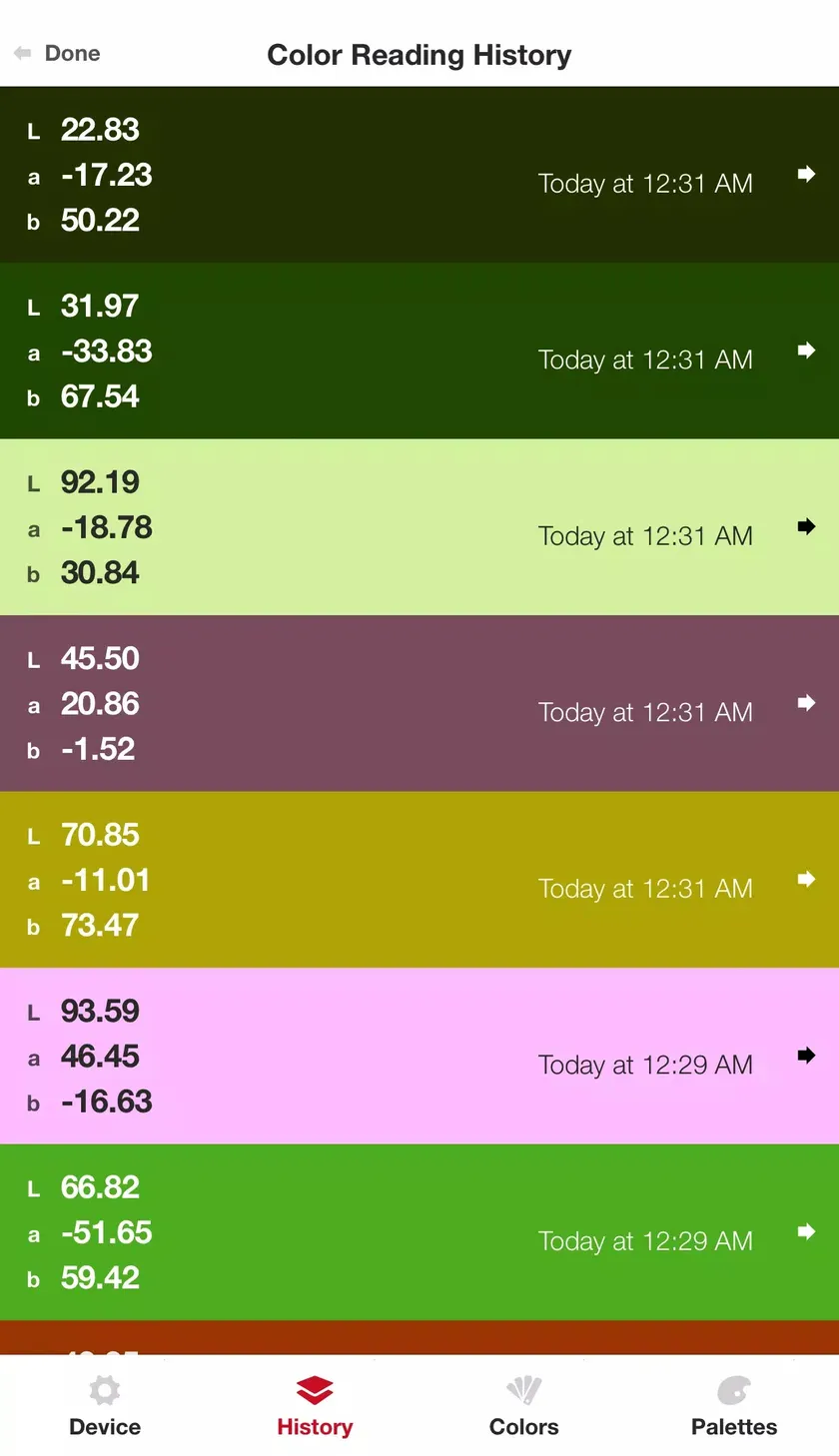Switch to the Device tab
Viewport: 839px width, 1456px height.
coord(105,1406)
